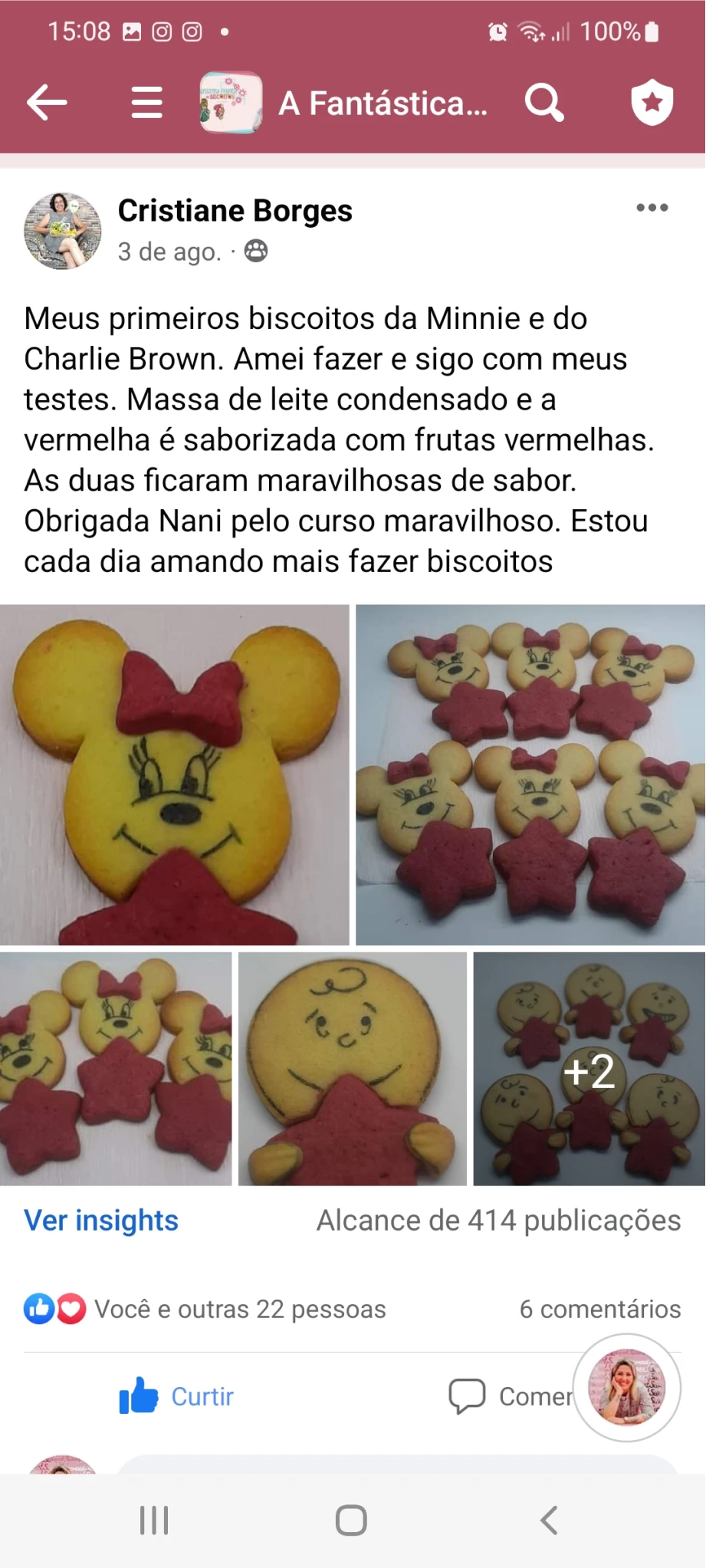Like the post with Curtir
The height and width of the screenshot is (1568, 706).
point(177,1396)
